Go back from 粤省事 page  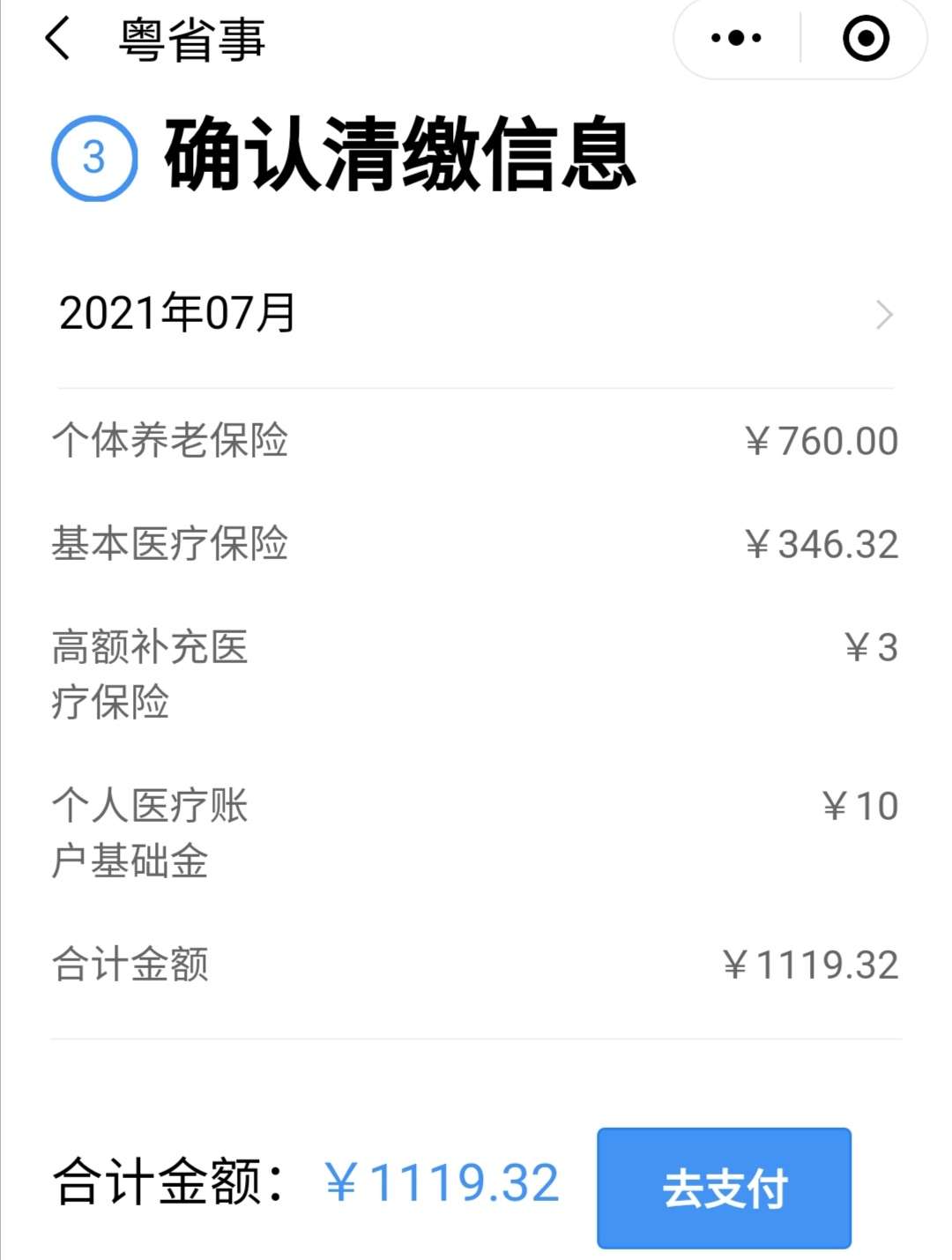click(x=58, y=40)
